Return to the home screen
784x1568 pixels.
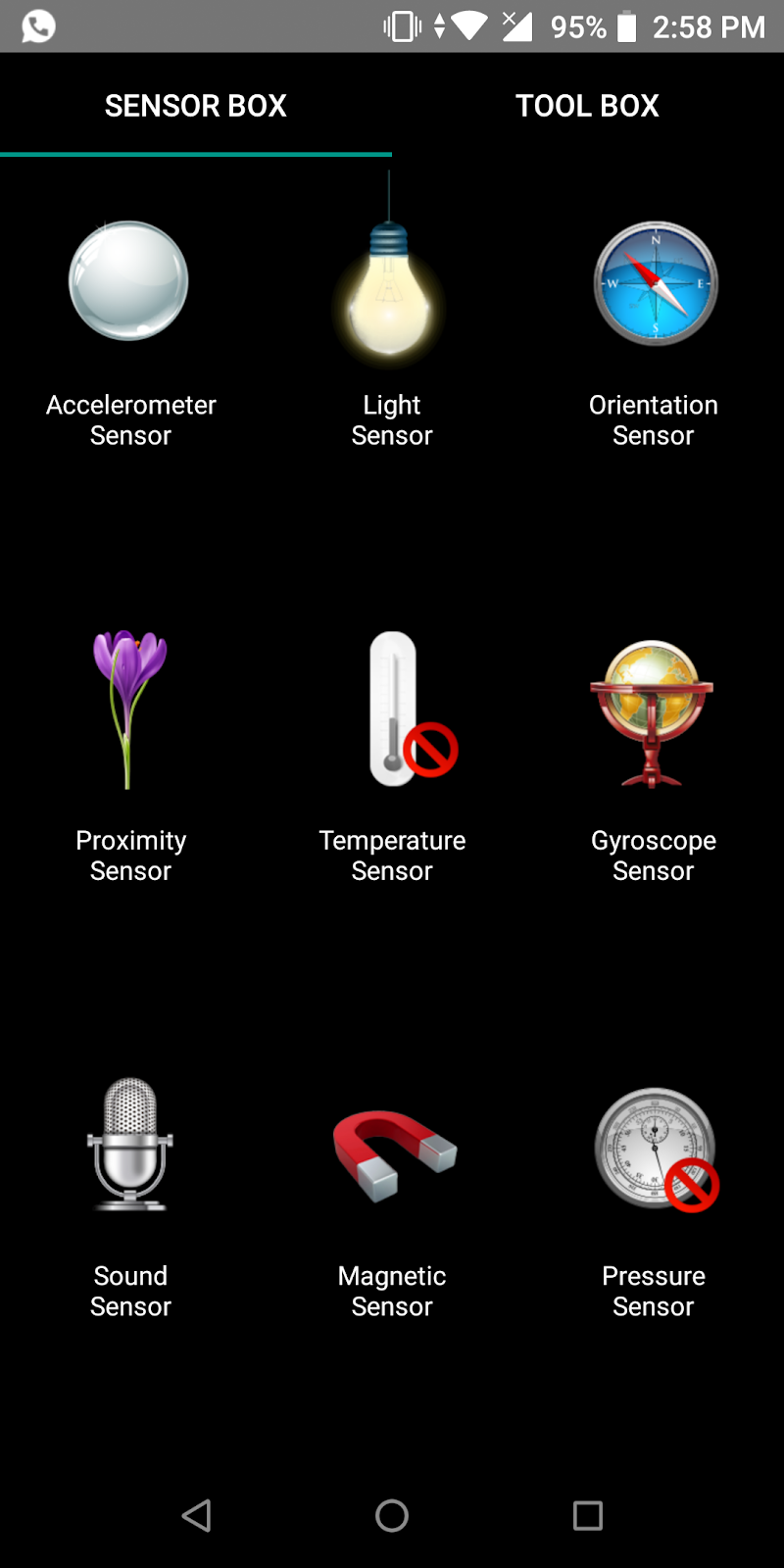click(x=392, y=1515)
